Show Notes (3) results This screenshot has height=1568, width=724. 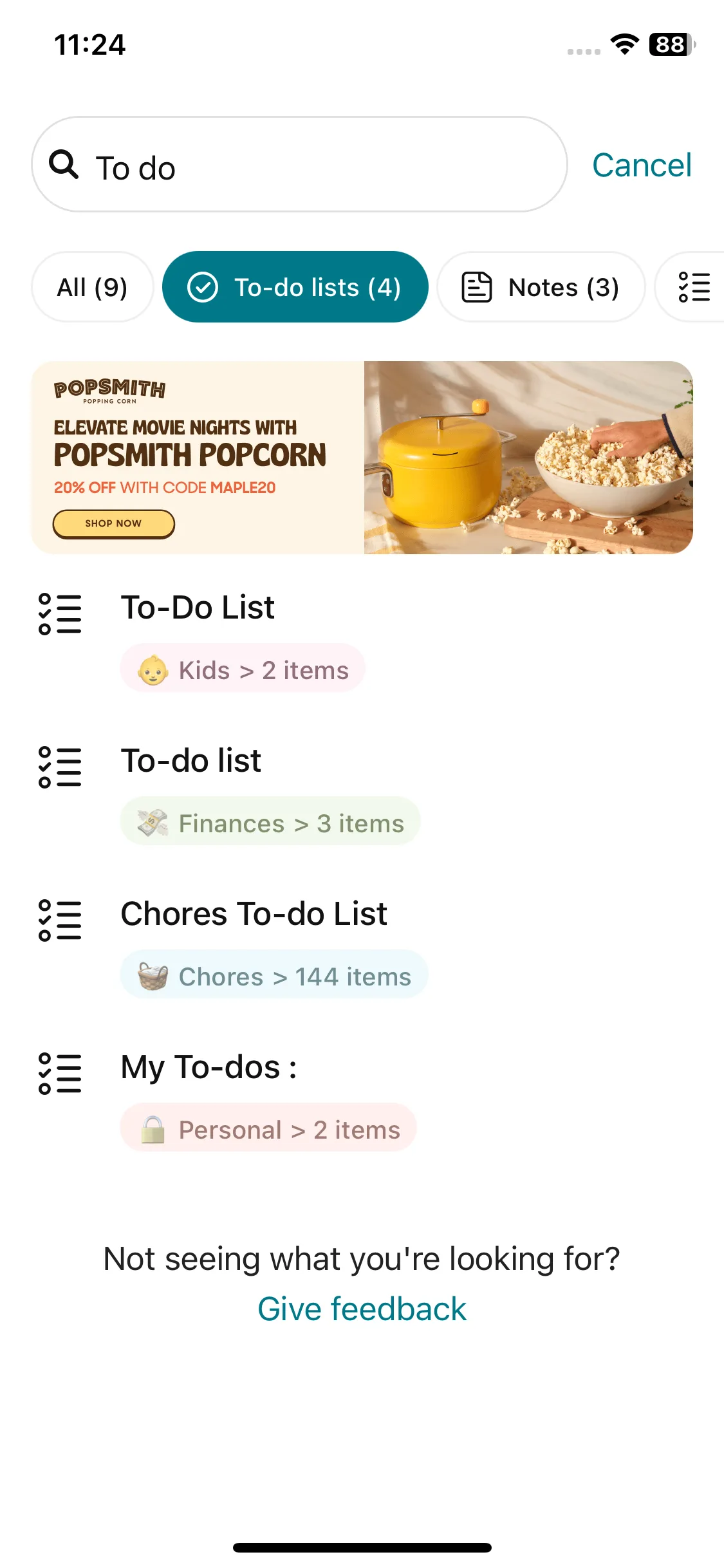(541, 287)
